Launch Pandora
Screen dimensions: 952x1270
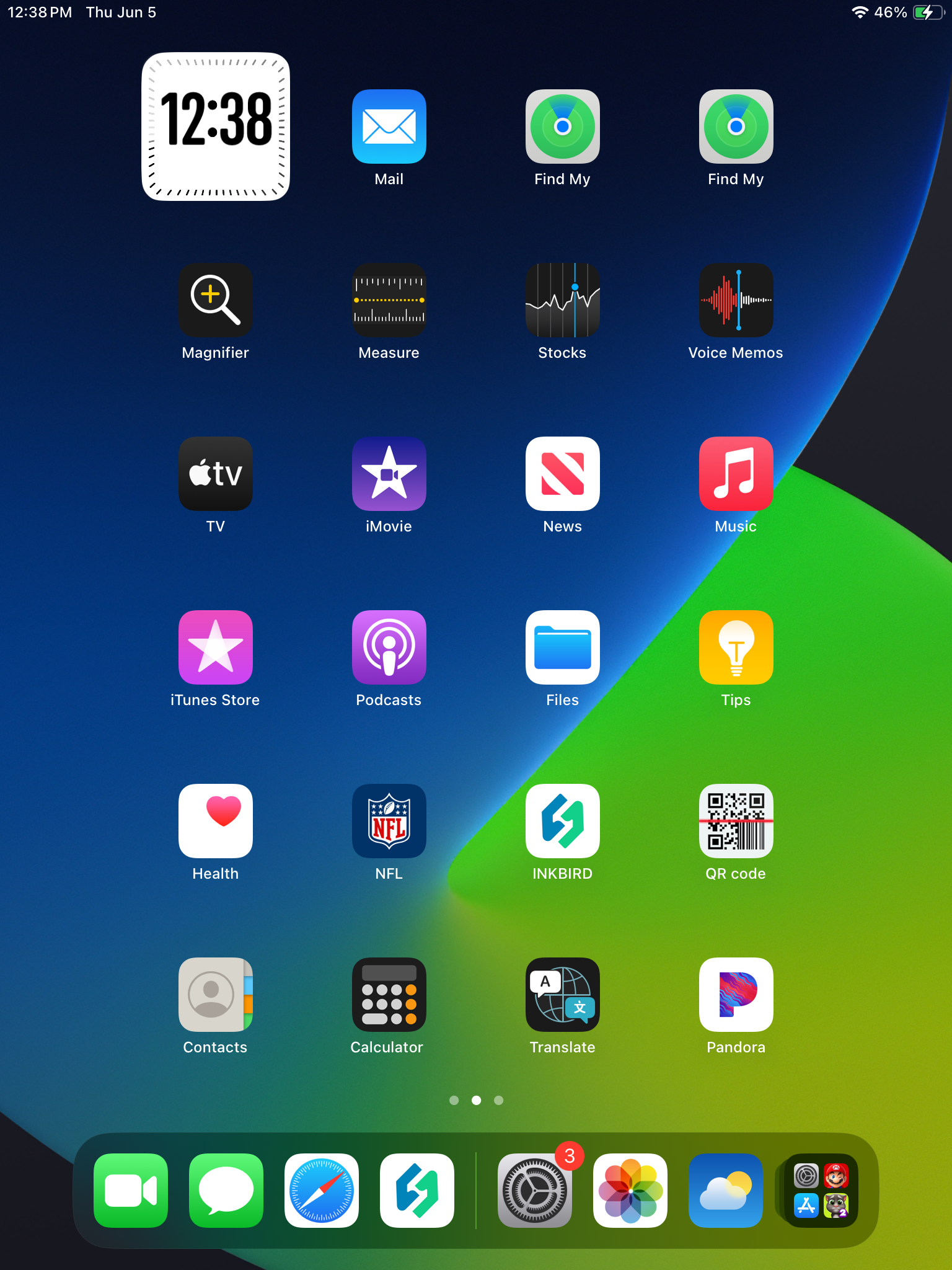pos(736,995)
